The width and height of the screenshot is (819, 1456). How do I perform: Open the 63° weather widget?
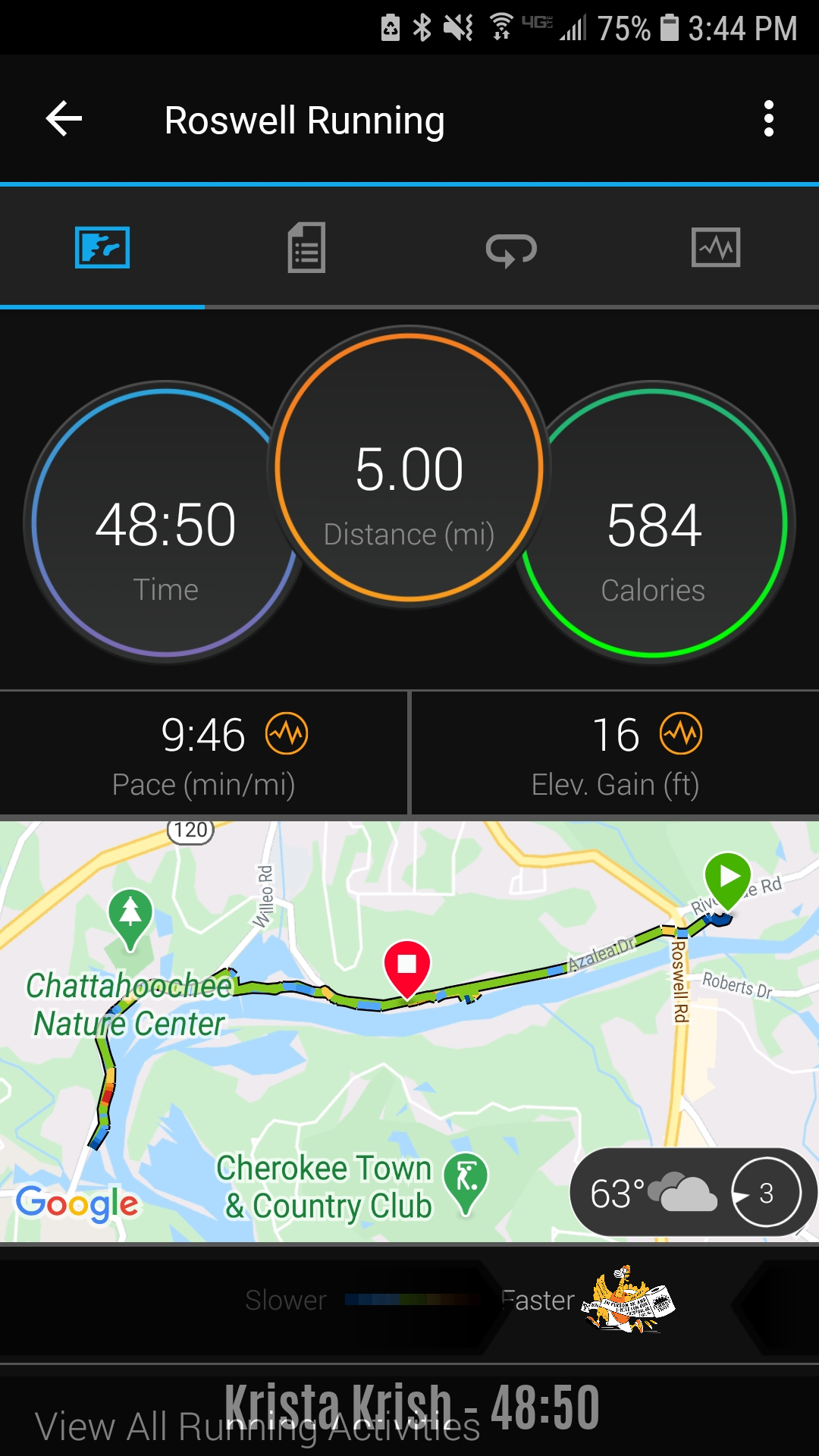(x=652, y=1193)
